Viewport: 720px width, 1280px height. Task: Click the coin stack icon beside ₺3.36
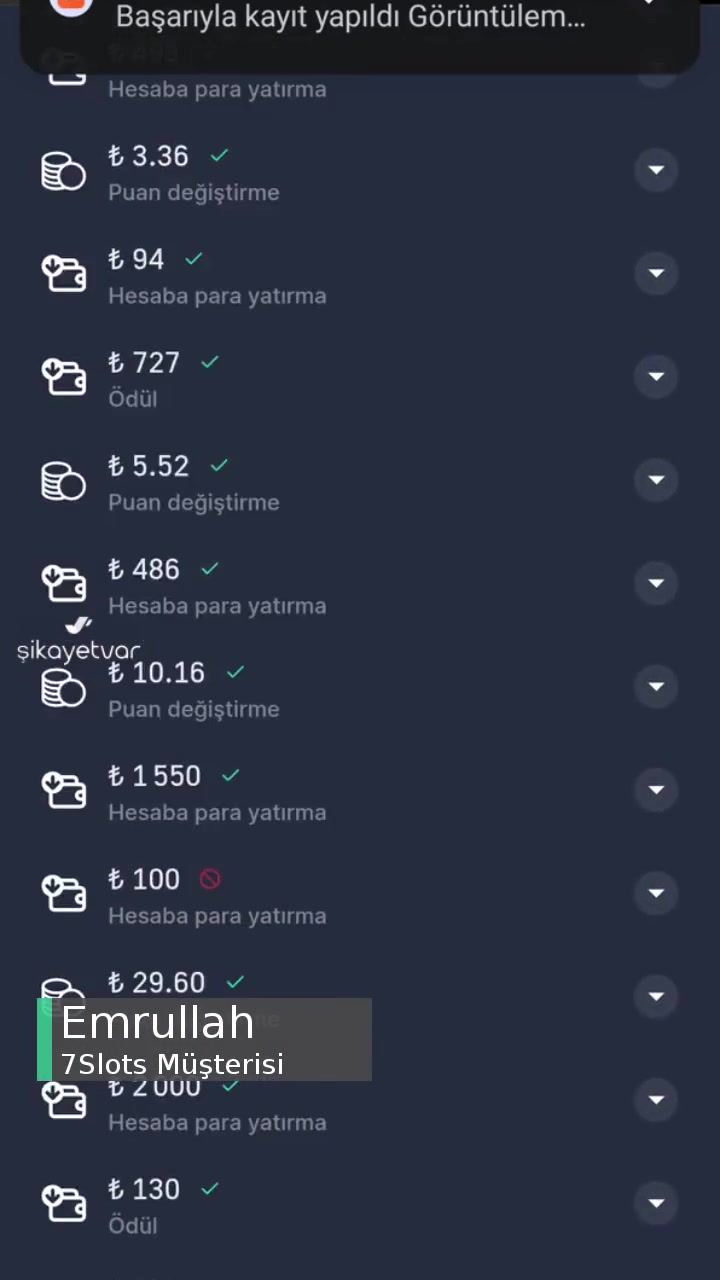pos(63,170)
